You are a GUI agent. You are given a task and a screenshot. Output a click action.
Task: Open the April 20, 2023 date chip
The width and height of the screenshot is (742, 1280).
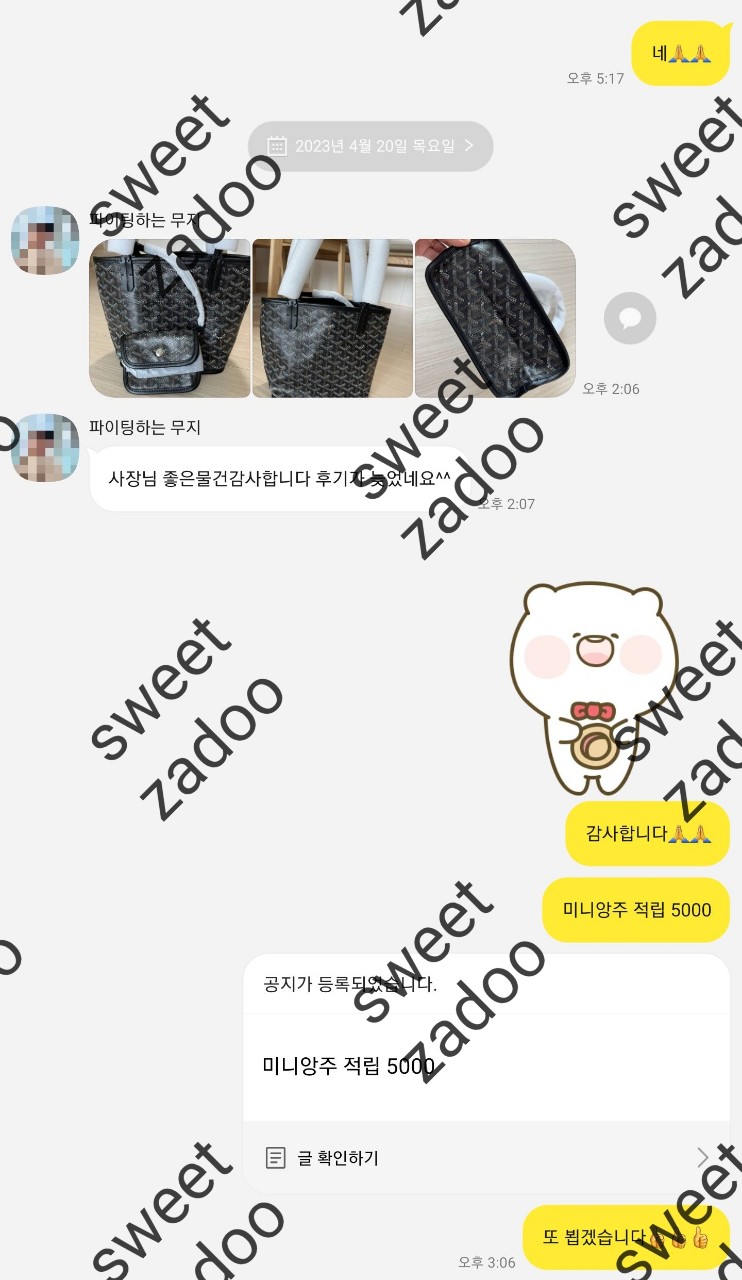[x=370, y=146]
